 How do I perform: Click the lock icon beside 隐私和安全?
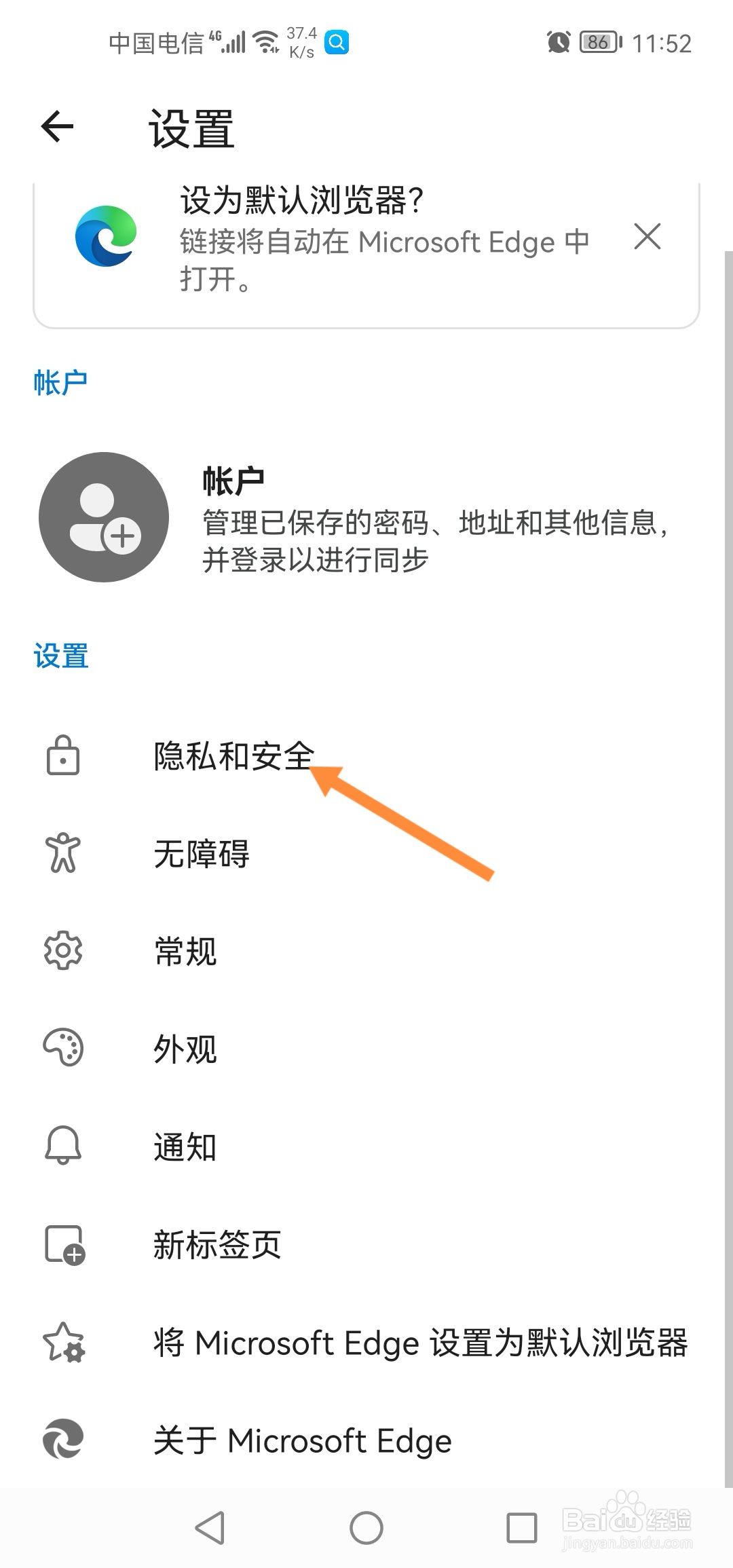pyautogui.click(x=62, y=755)
